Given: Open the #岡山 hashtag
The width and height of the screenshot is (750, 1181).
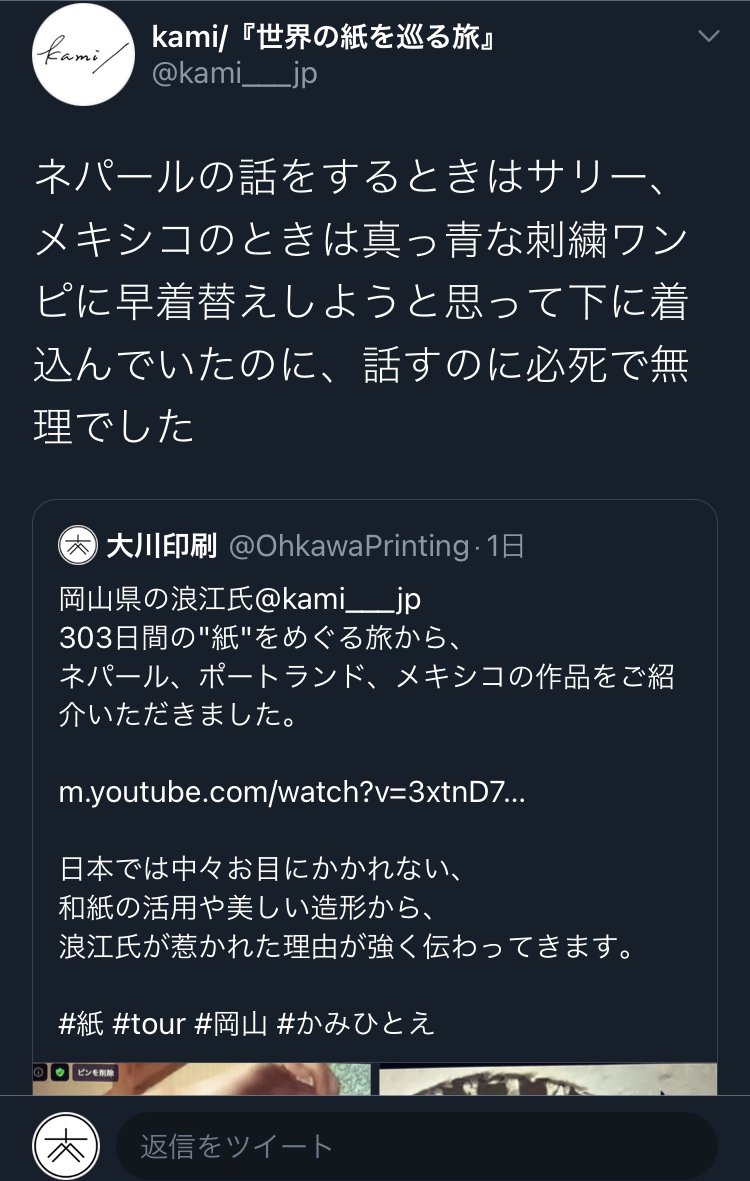Looking at the screenshot, I should click(x=230, y=1024).
